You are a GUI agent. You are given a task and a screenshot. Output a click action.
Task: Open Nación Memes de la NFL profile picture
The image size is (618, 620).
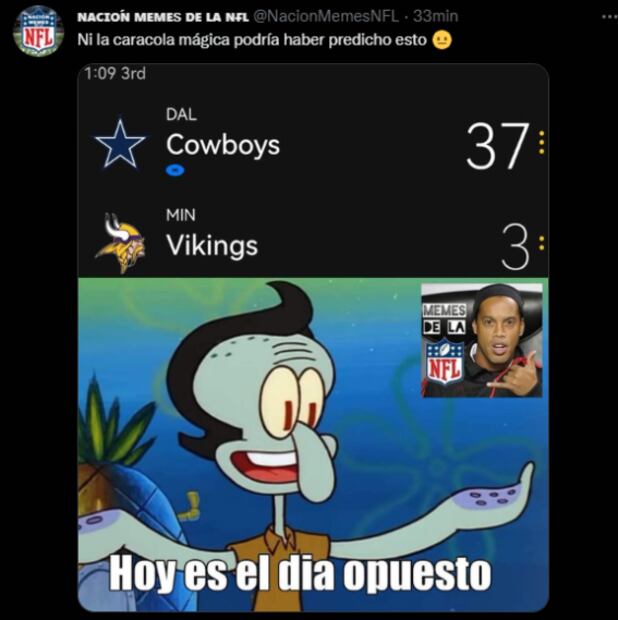(38, 30)
